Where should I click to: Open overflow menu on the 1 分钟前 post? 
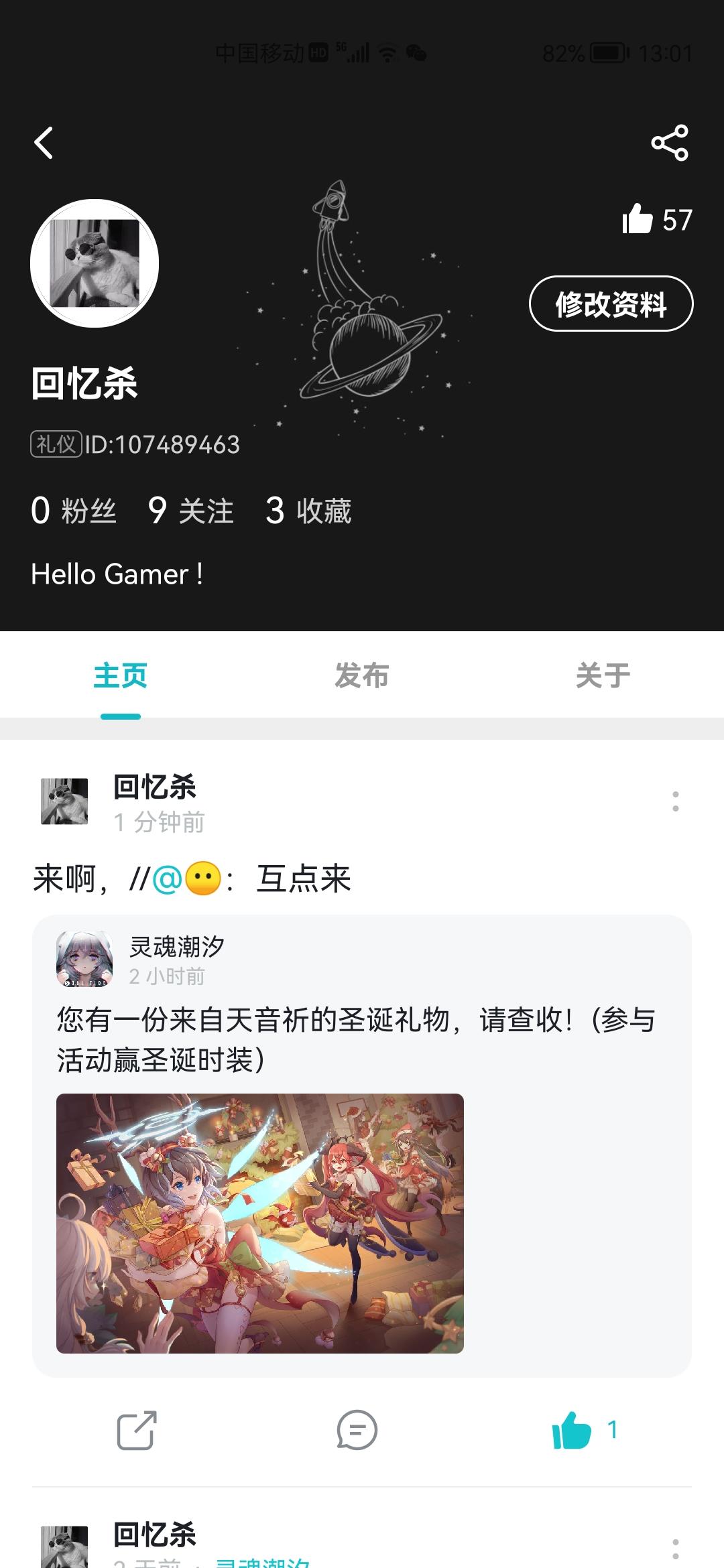pyautogui.click(x=675, y=801)
